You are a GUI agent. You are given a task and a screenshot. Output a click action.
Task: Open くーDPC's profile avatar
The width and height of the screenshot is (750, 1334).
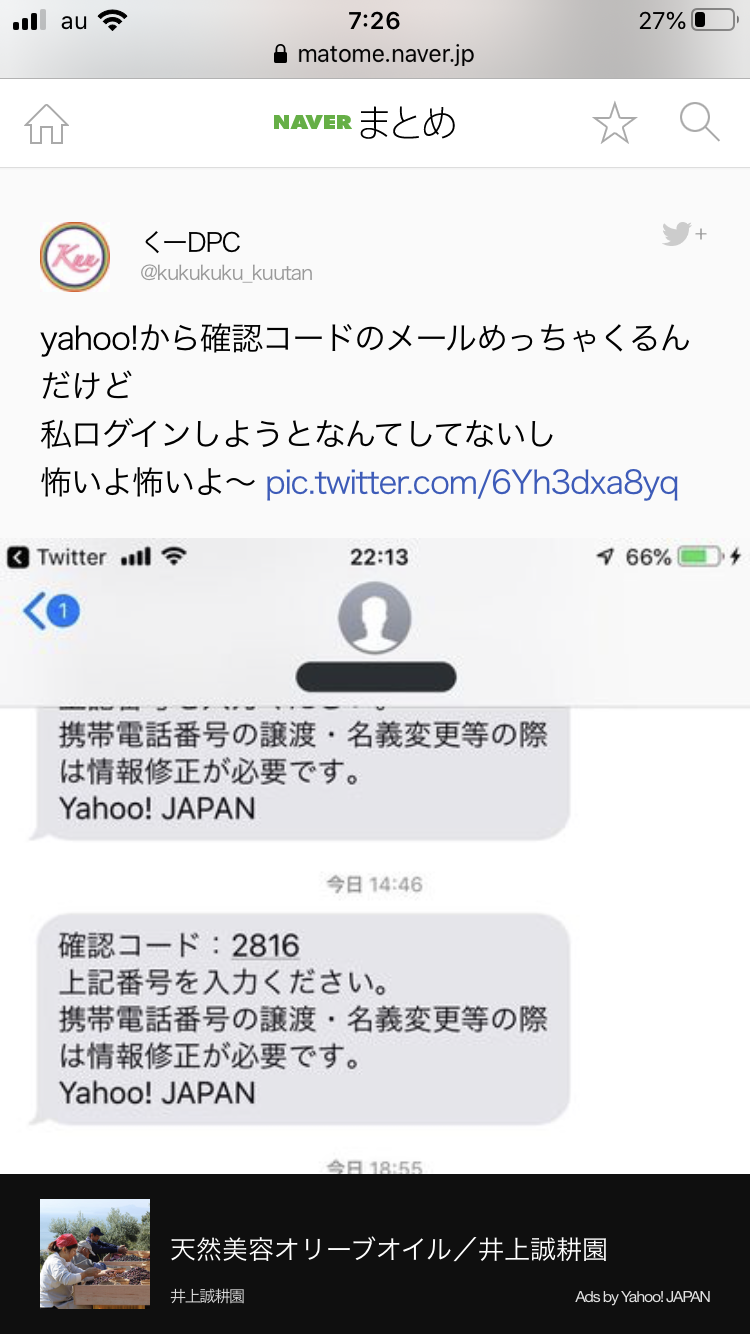[x=75, y=257]
